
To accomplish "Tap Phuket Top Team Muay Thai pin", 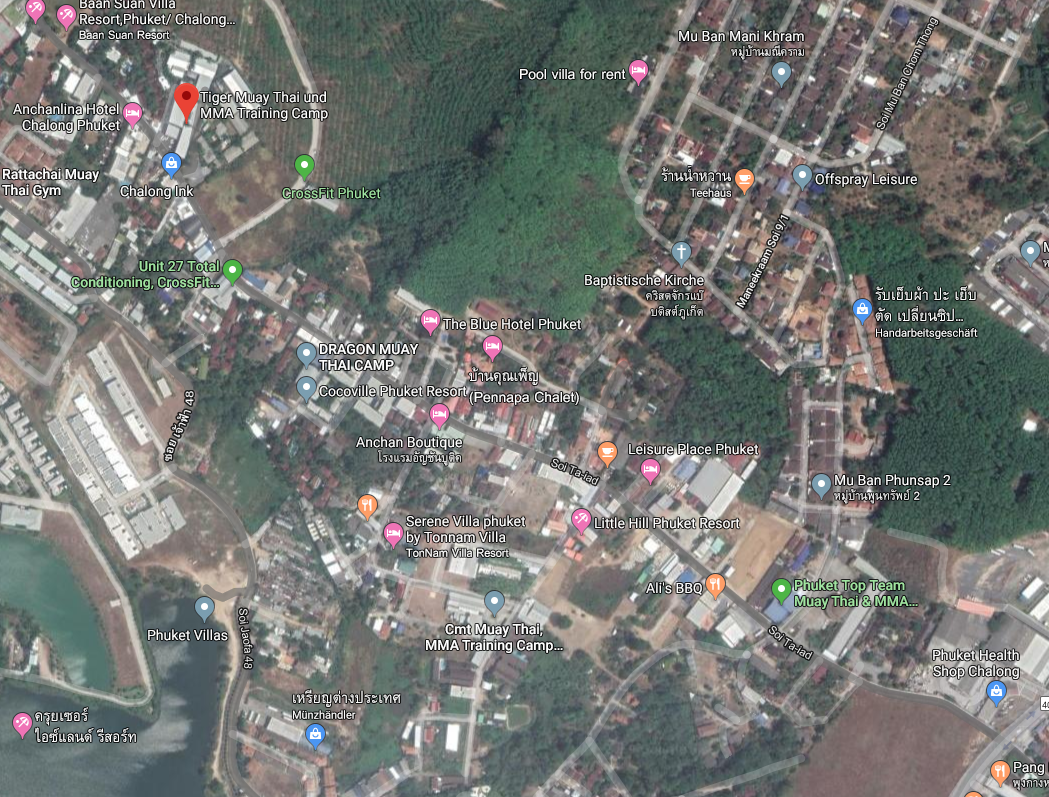I will click(x=781, y=589).
